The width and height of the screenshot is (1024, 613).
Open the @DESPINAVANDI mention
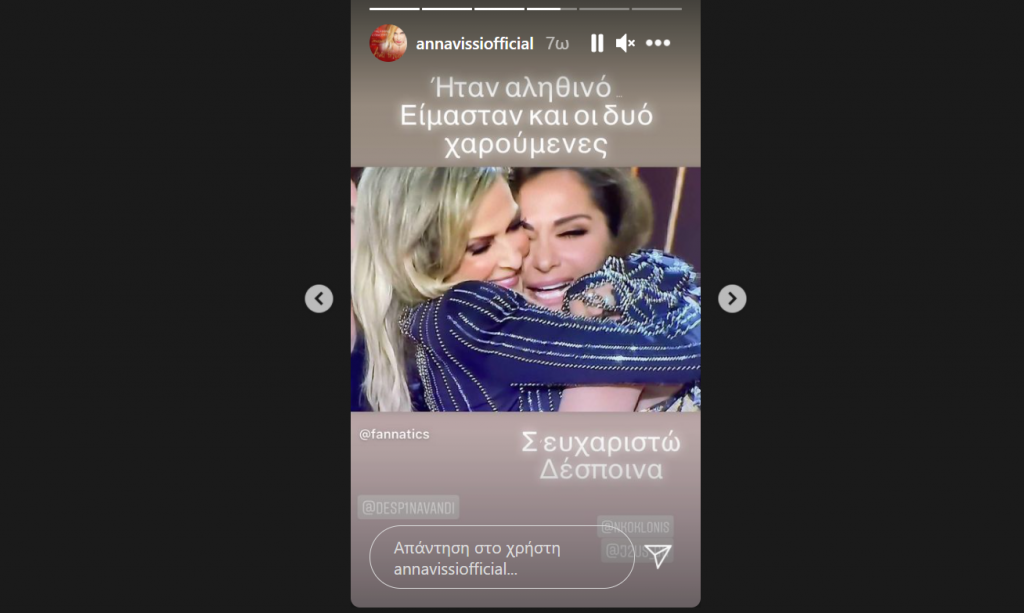409,507
